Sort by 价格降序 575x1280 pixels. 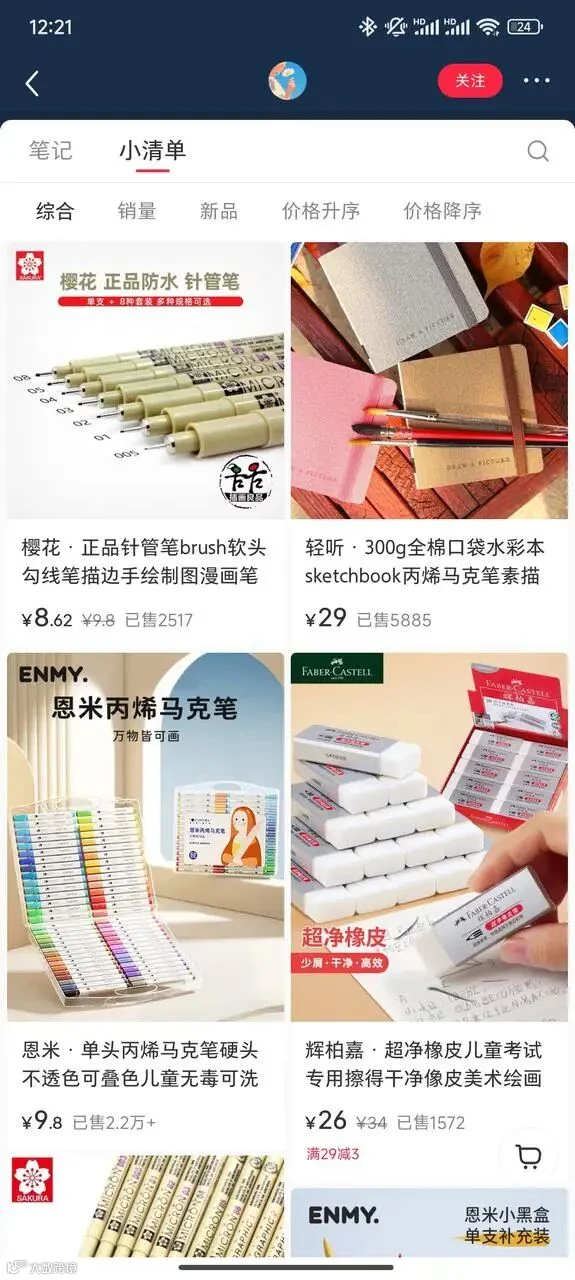click(443, 211)
